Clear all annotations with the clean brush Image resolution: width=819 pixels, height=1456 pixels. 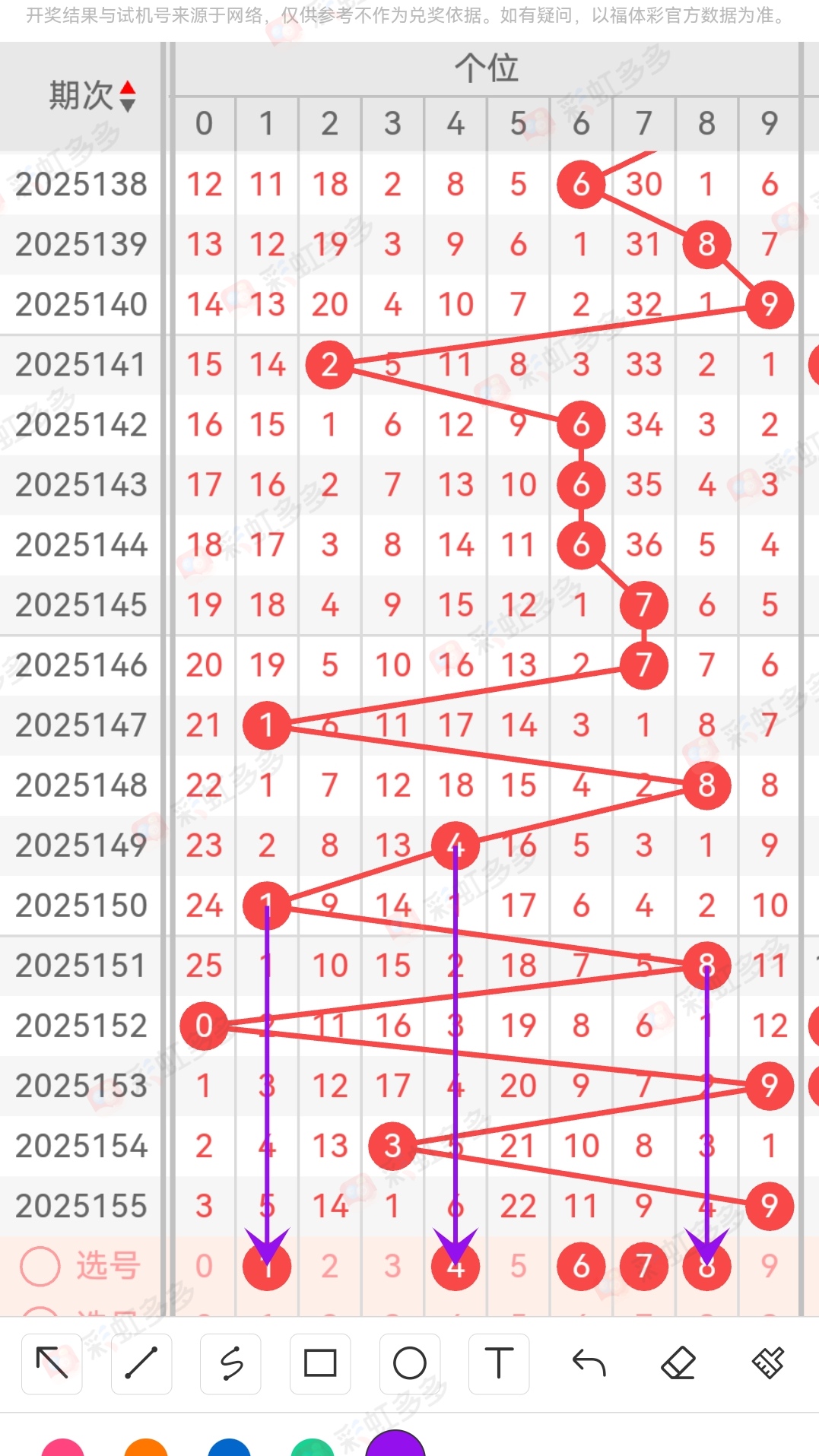(767, 1365)
